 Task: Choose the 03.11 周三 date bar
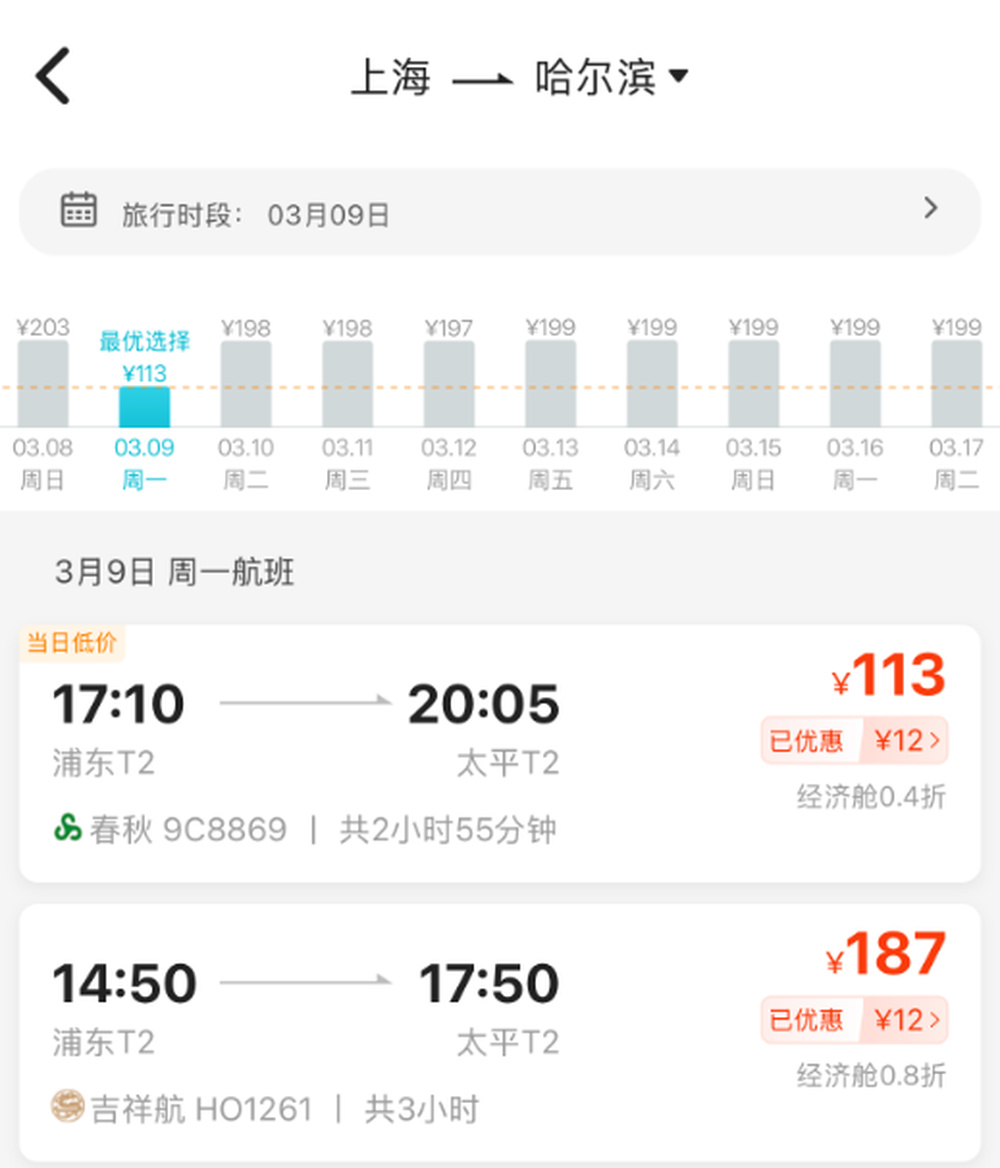[x=347, y=384]
